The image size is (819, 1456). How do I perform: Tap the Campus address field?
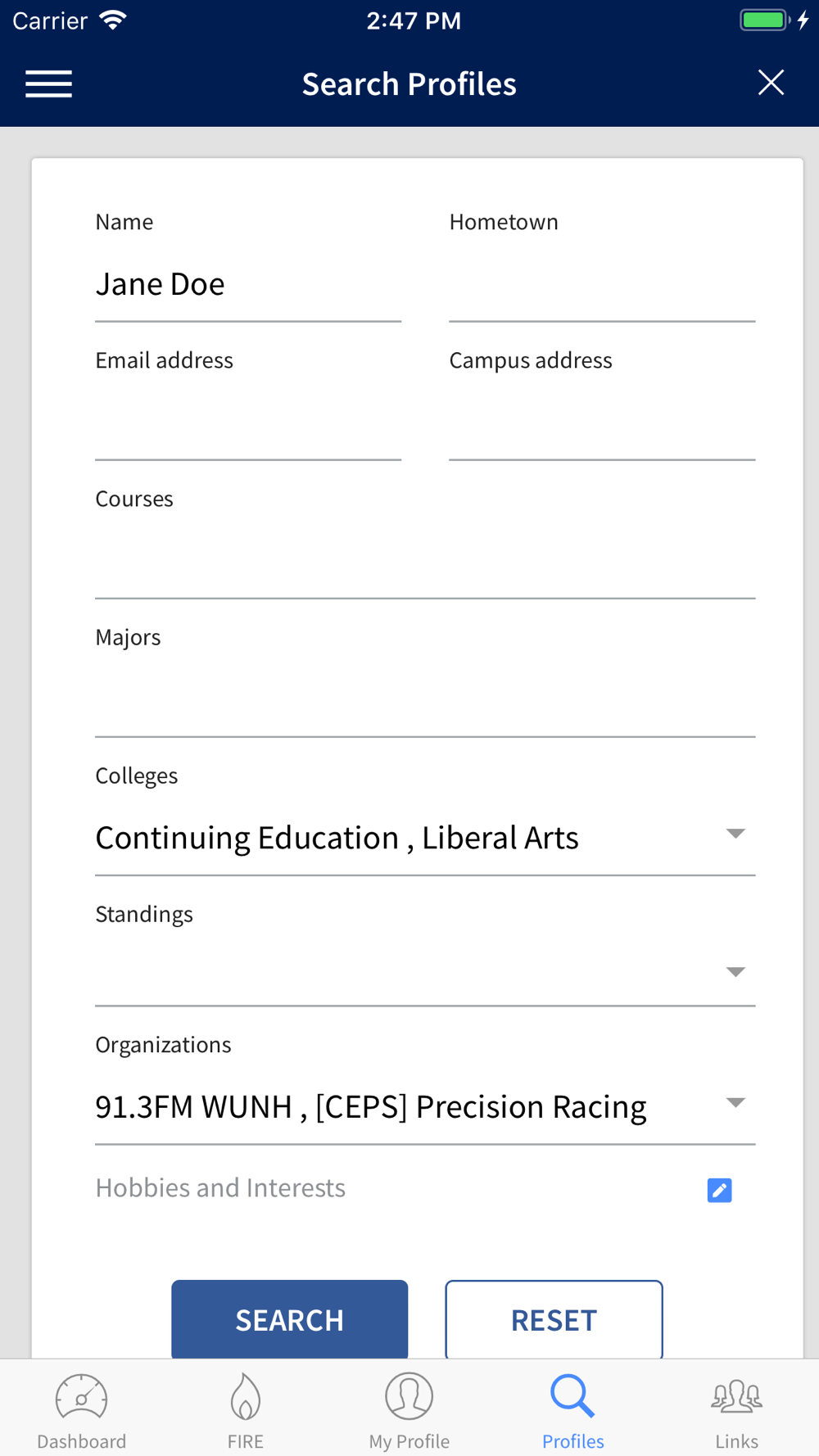tap(602, 423)
